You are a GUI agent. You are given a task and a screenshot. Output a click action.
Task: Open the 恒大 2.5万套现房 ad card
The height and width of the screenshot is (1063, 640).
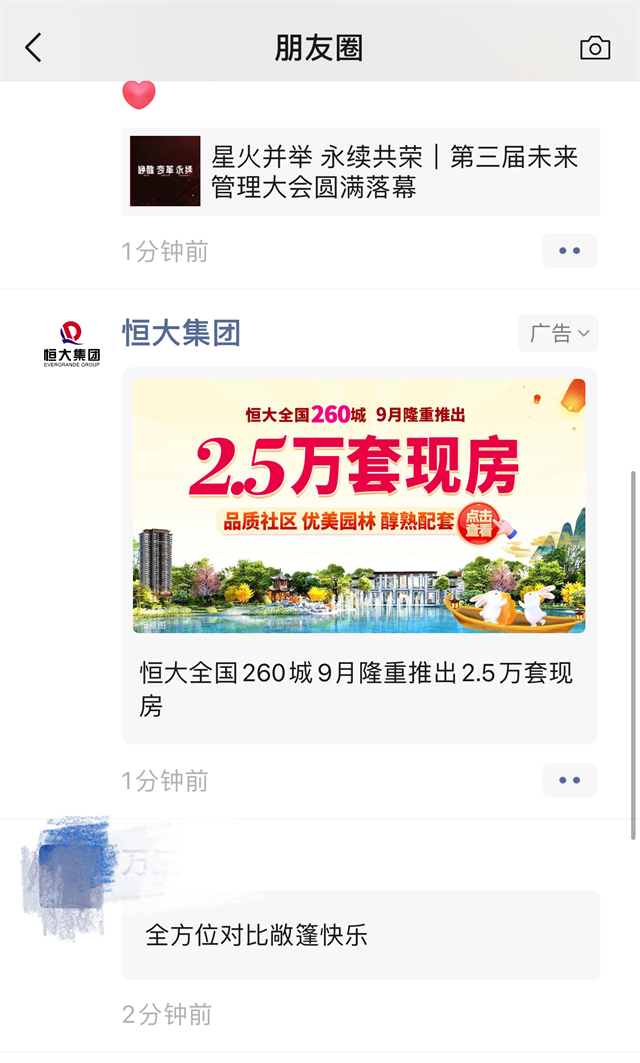[359, 555]
